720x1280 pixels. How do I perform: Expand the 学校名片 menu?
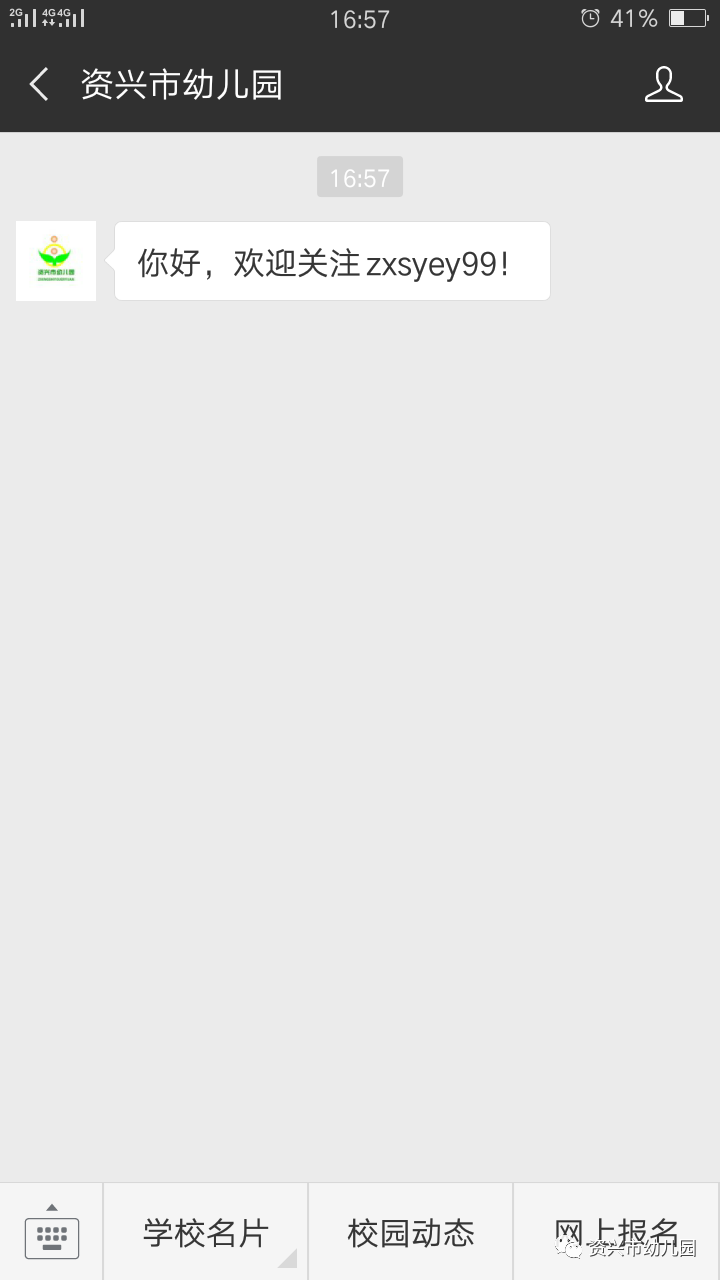pyautogui.click(x=206, y=1232)
